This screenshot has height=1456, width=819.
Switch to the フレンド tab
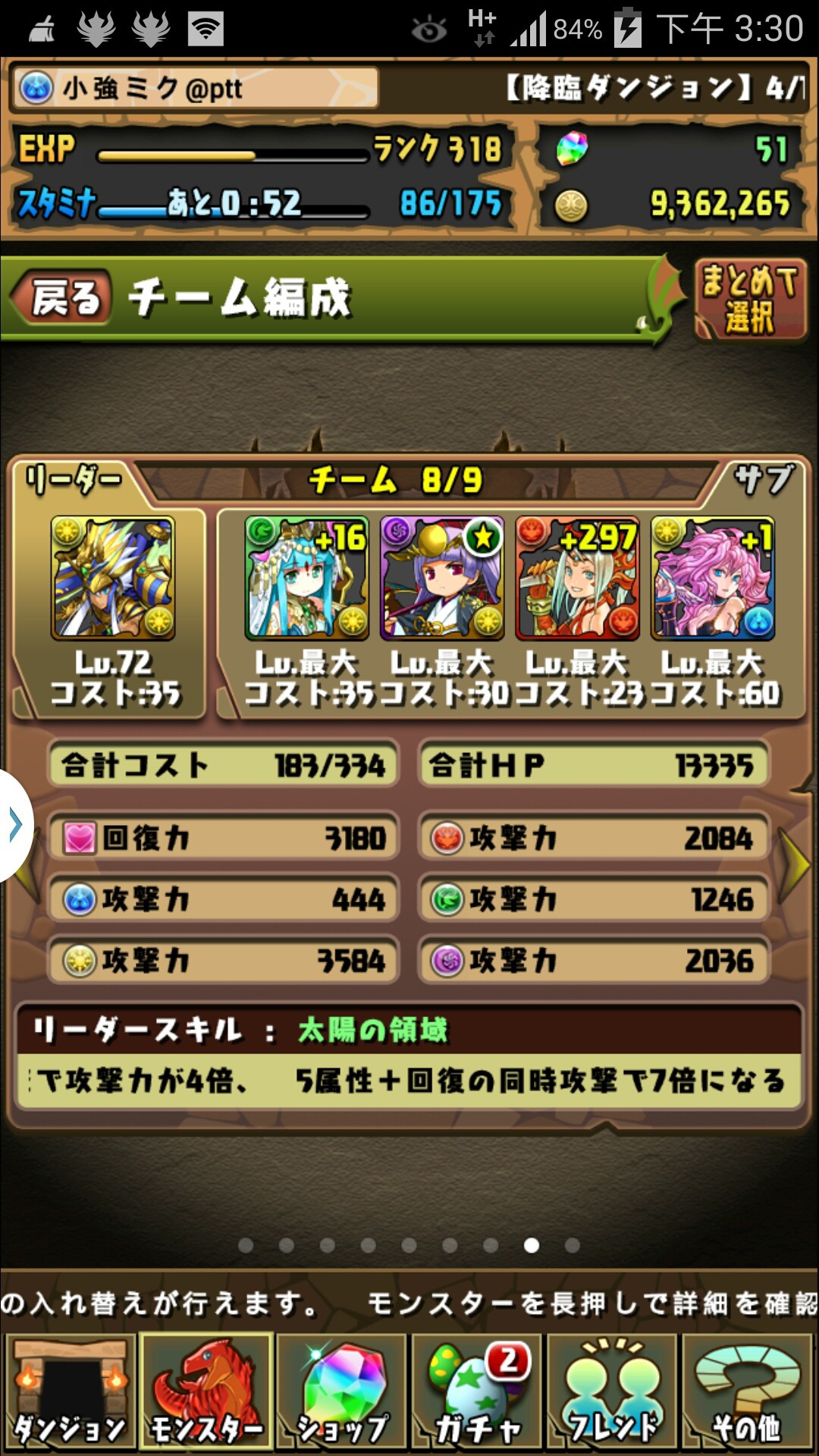pos(613,1392)
